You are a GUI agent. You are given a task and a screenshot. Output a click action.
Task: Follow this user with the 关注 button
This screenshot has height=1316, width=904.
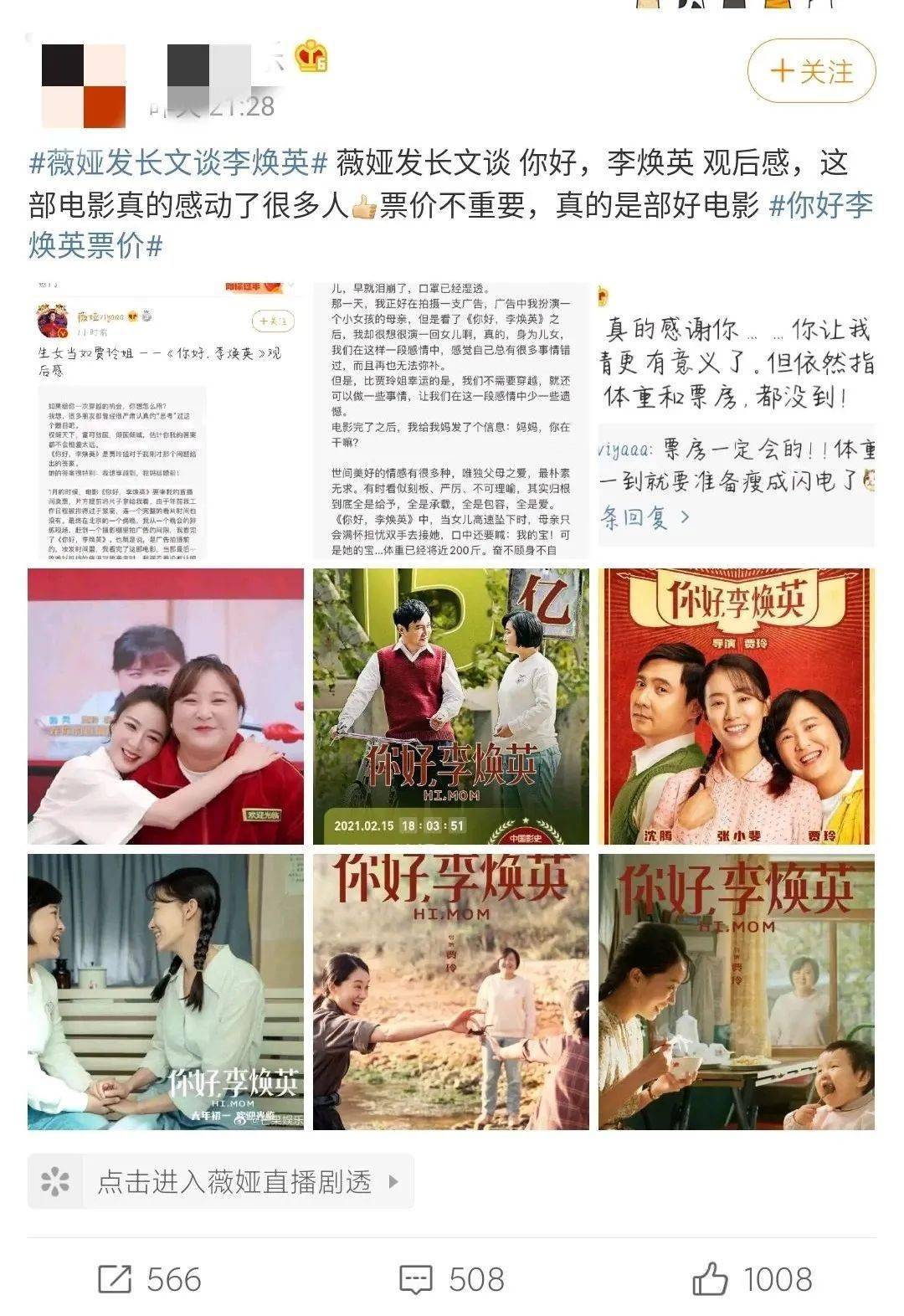click(810, 72)
